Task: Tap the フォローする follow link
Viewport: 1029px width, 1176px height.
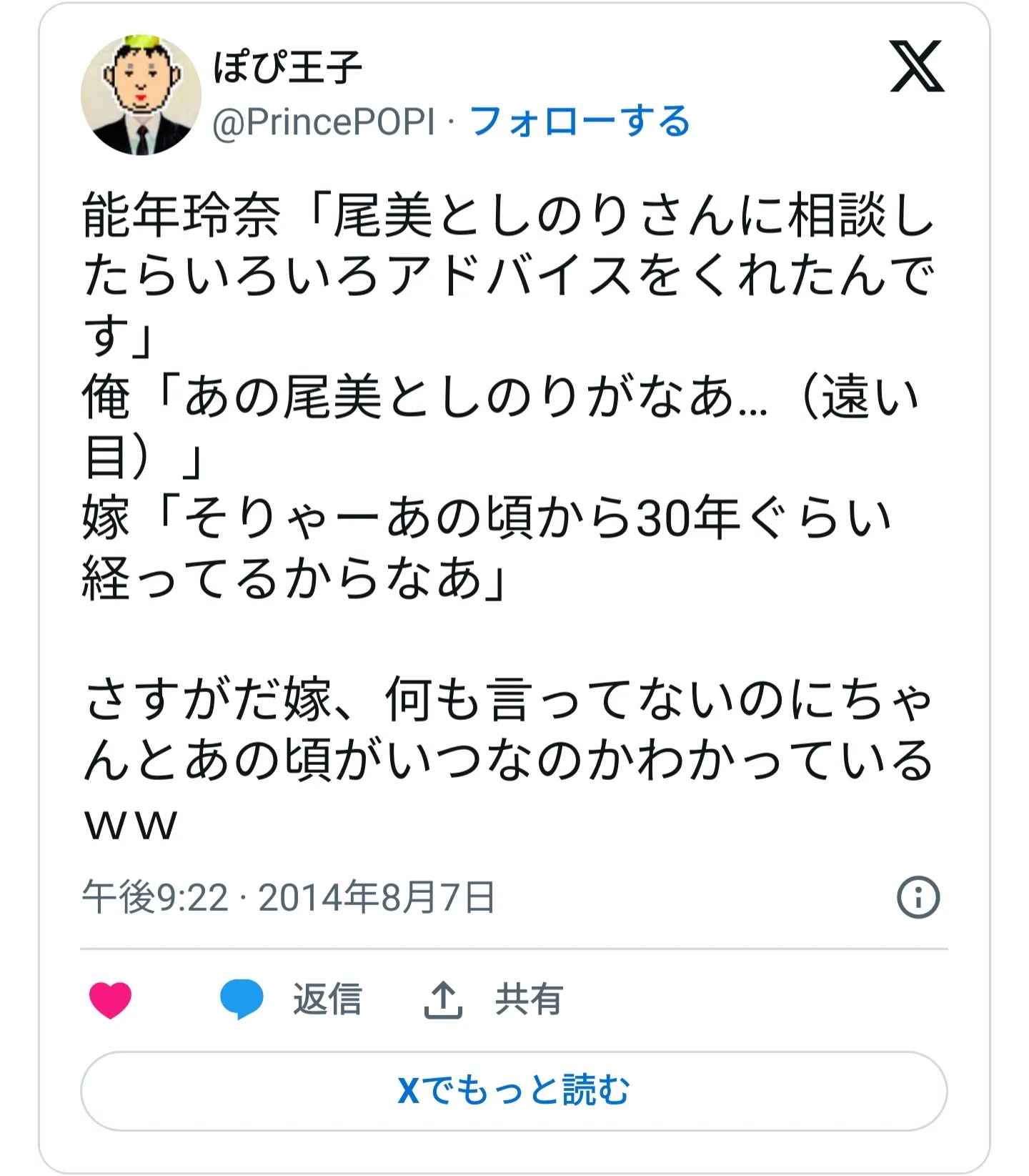Action: [580, 122]
